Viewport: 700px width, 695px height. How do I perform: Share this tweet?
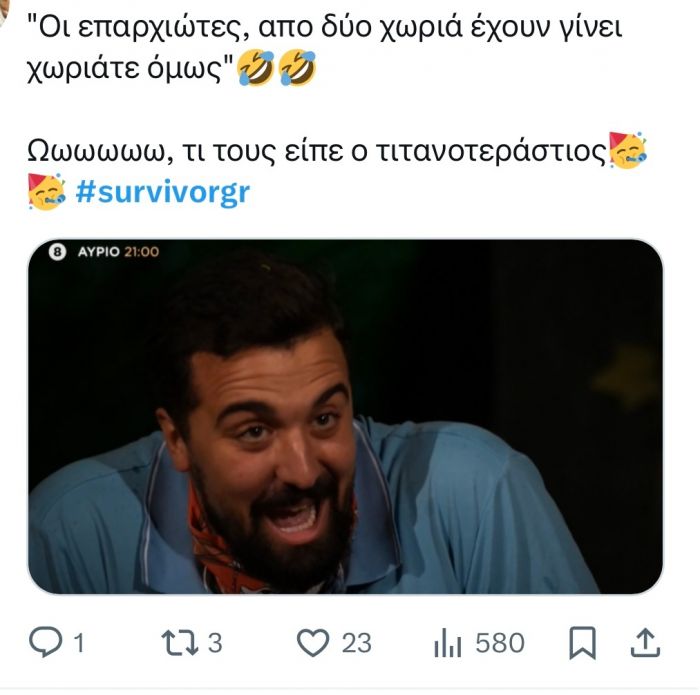coord(646,642)
